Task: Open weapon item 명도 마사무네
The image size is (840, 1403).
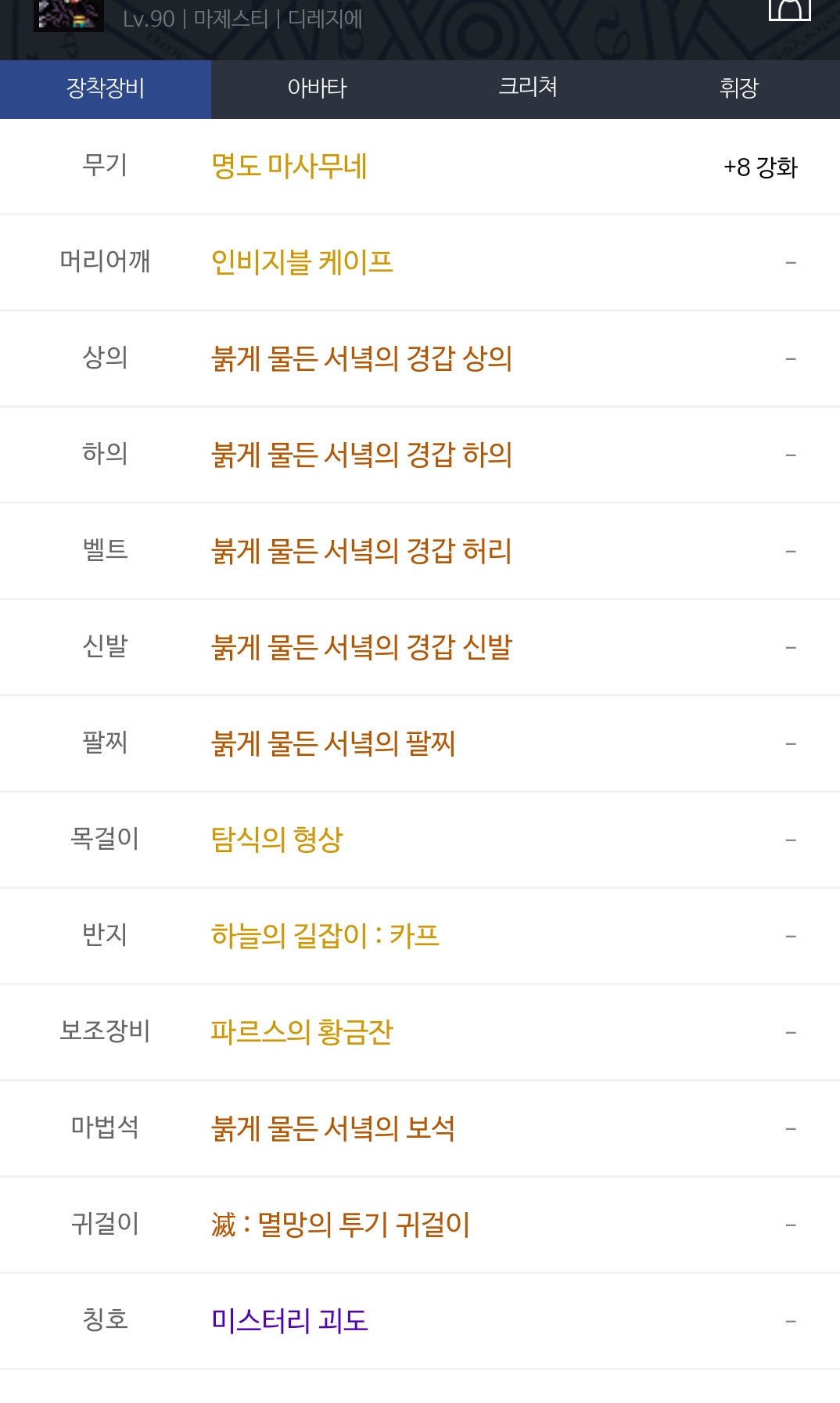Action: [x=289, y=166]
